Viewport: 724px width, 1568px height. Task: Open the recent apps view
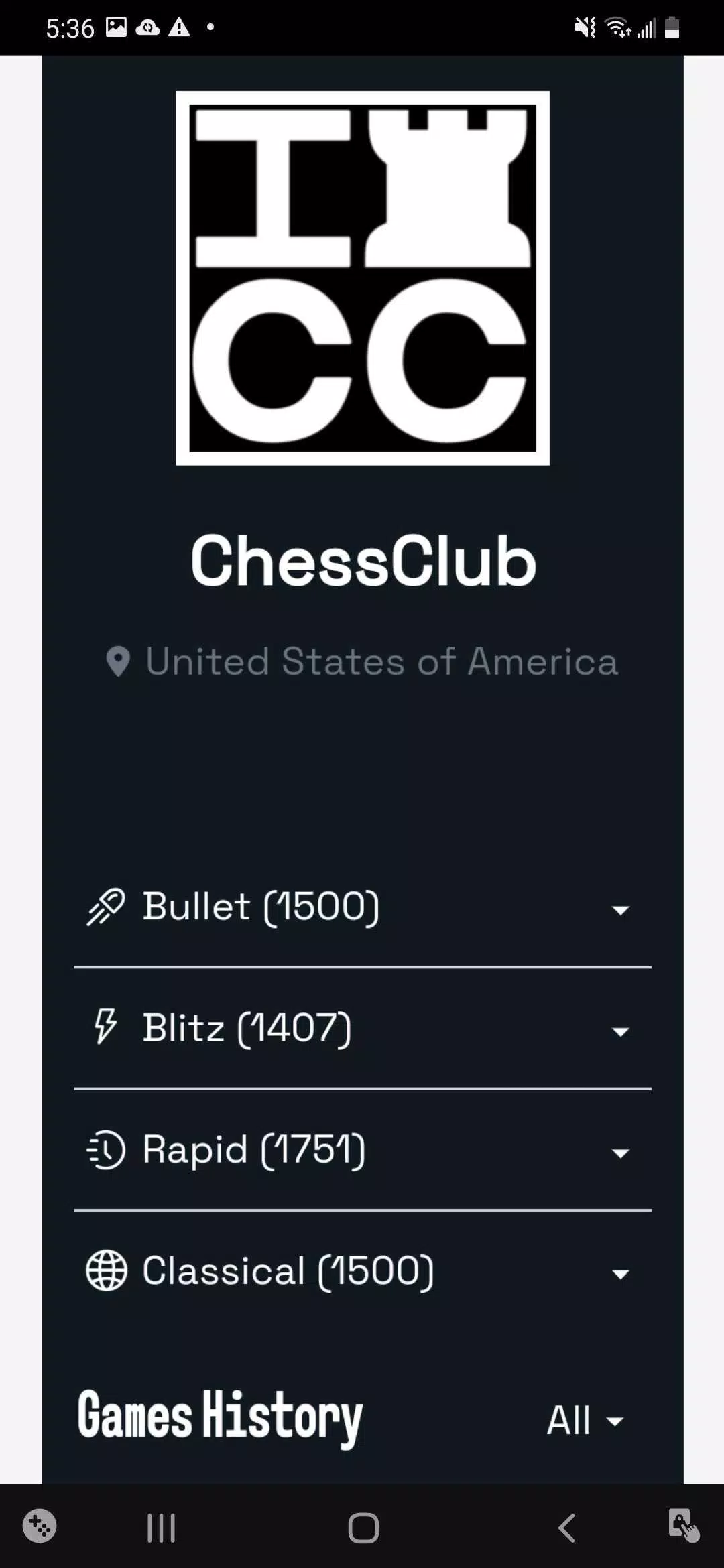tap(161, 1528)
